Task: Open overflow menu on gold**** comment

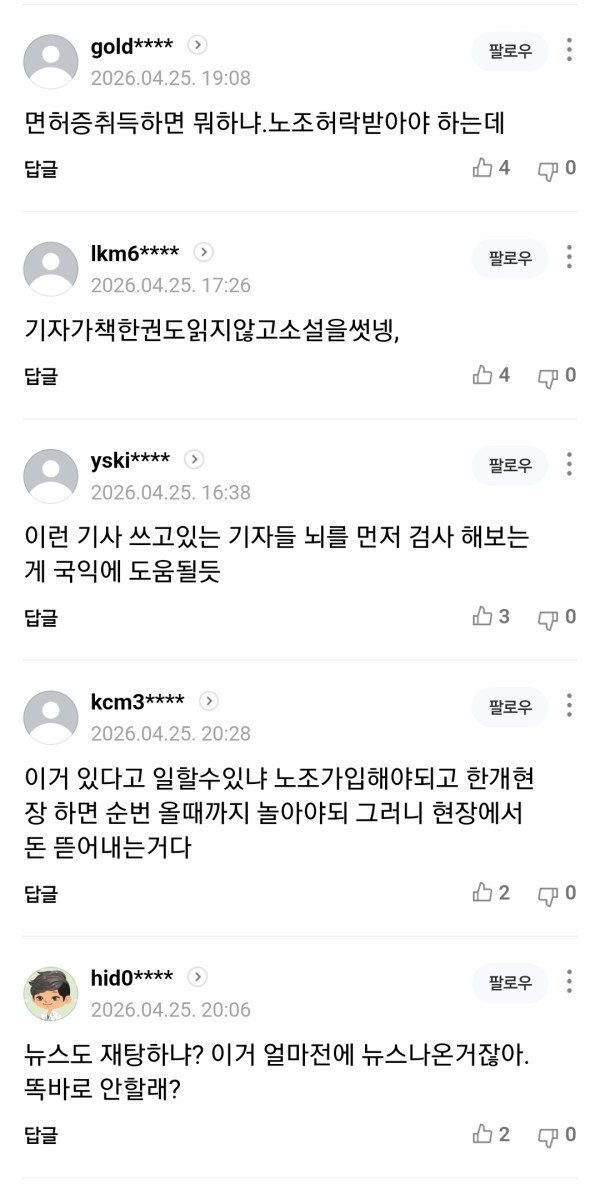Action: (569, 50)
